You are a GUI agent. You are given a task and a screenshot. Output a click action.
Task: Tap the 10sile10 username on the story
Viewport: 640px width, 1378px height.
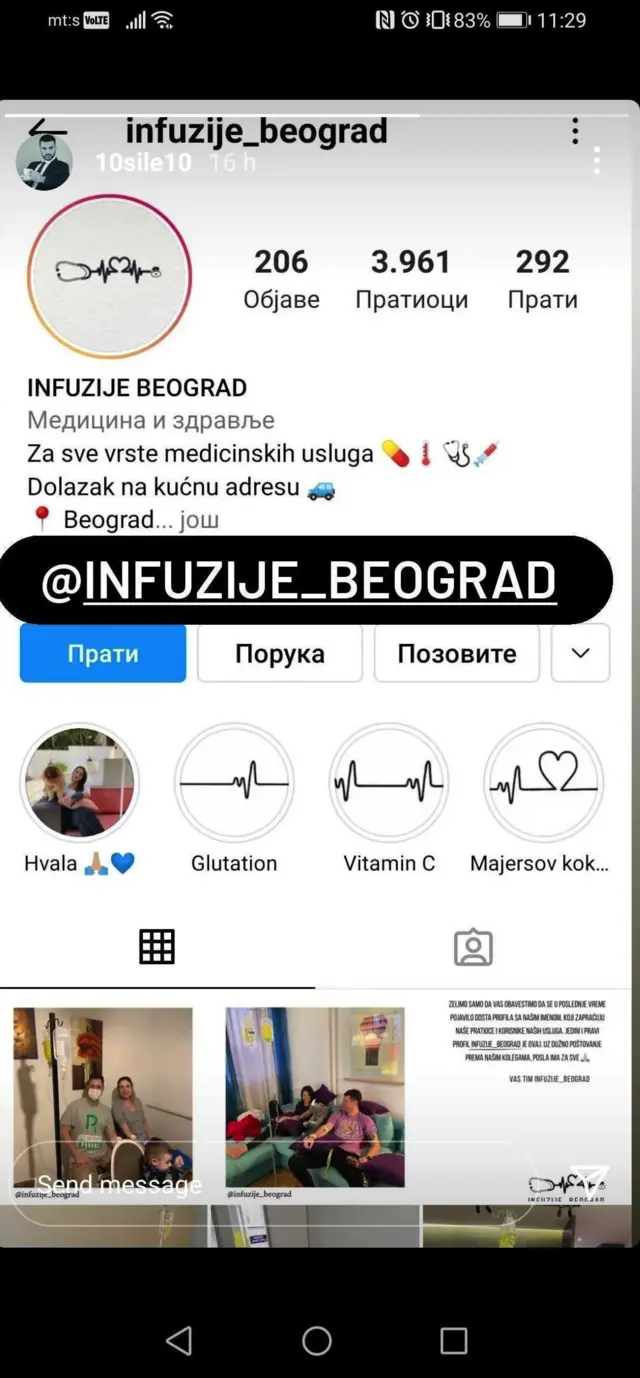(143, 162)
